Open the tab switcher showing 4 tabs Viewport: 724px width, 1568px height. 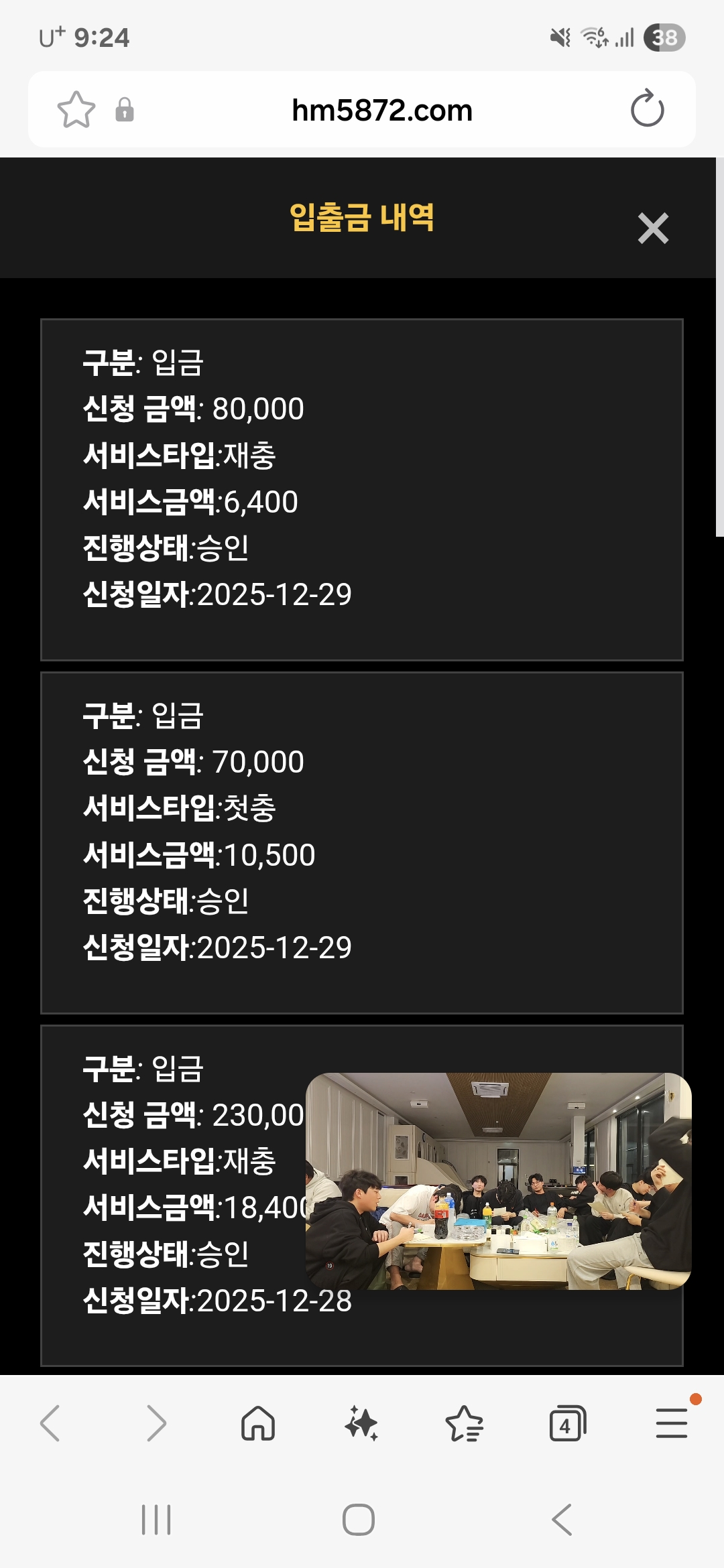pyautogui.click(x=567, y=1423)
